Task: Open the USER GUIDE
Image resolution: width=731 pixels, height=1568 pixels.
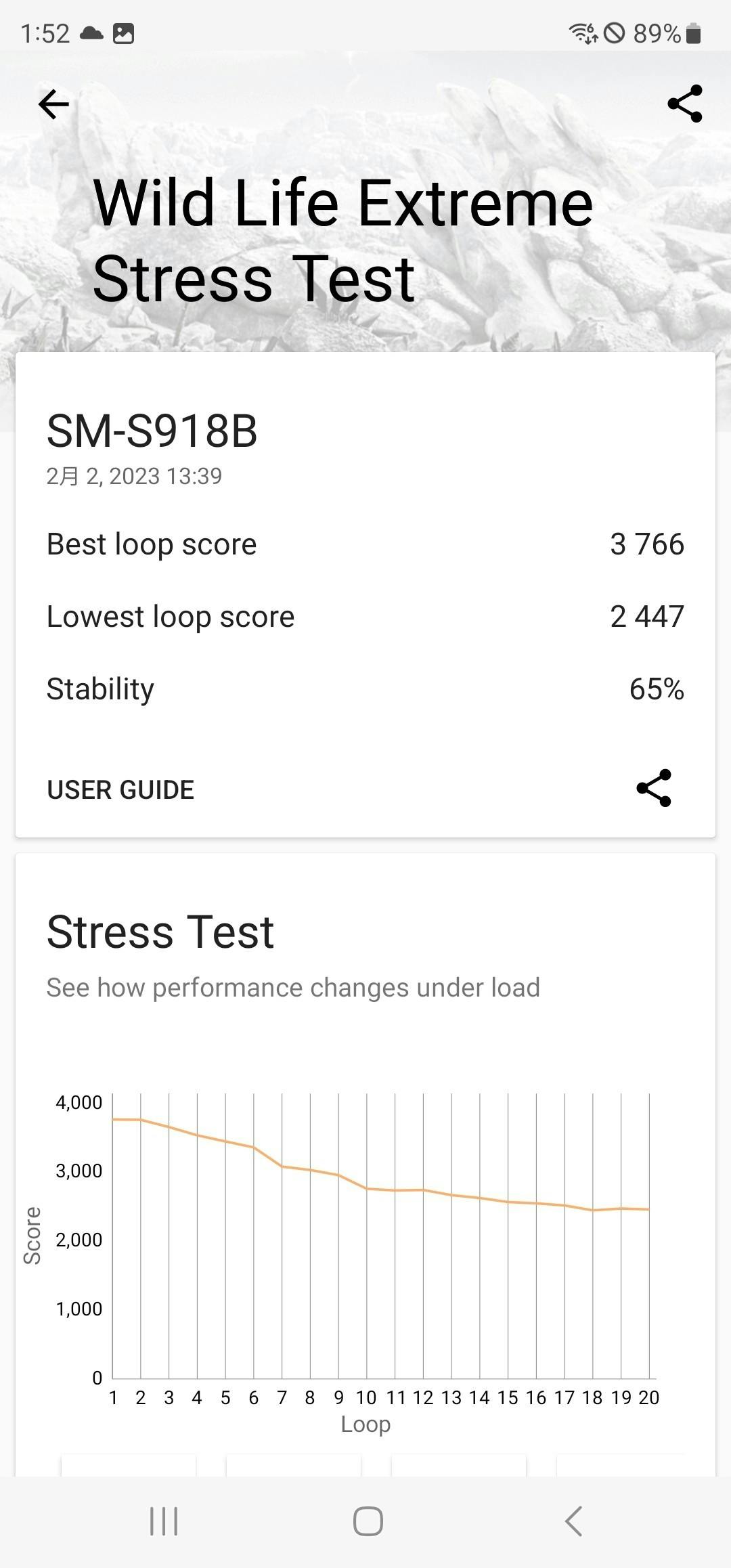Action: point(120,789)
